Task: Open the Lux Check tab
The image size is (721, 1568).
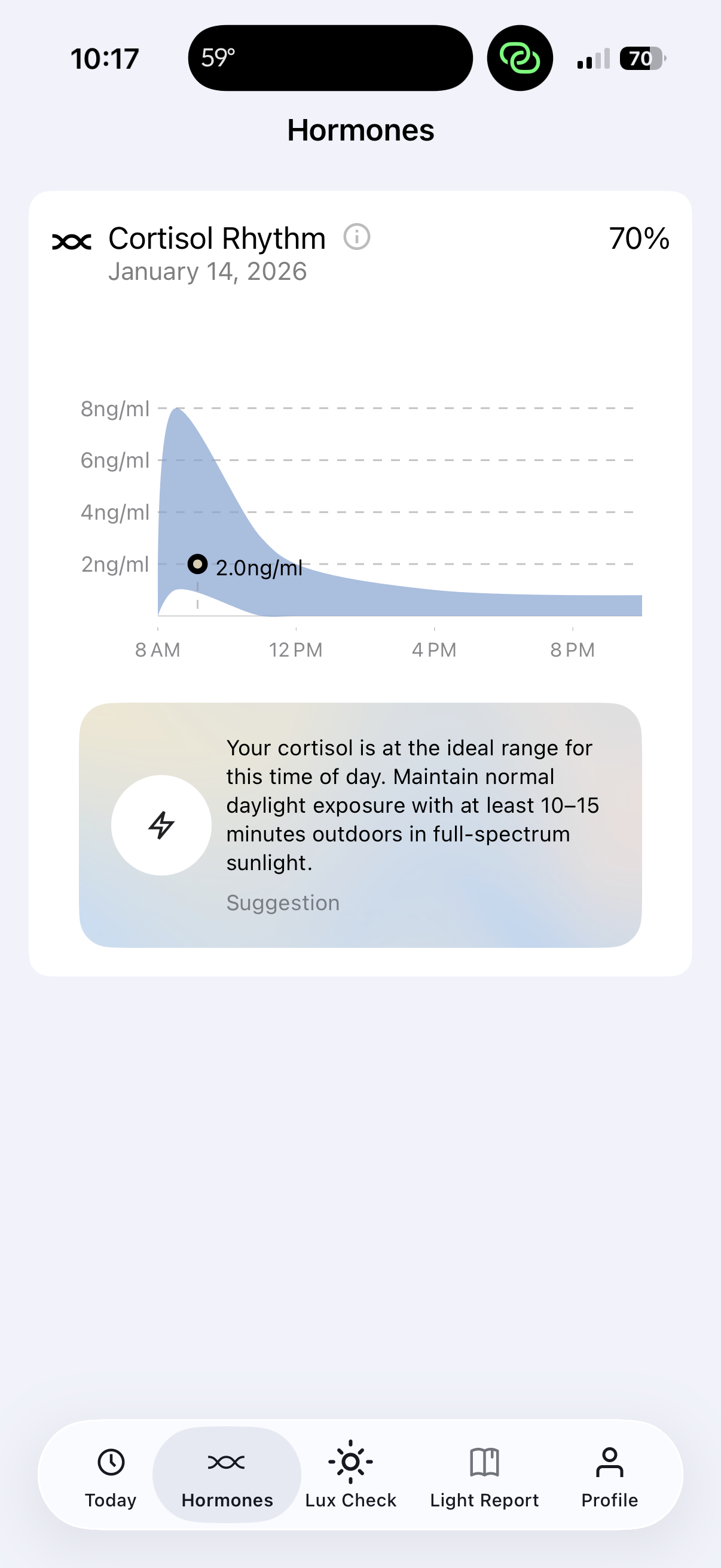Action: click(350, 1475)
